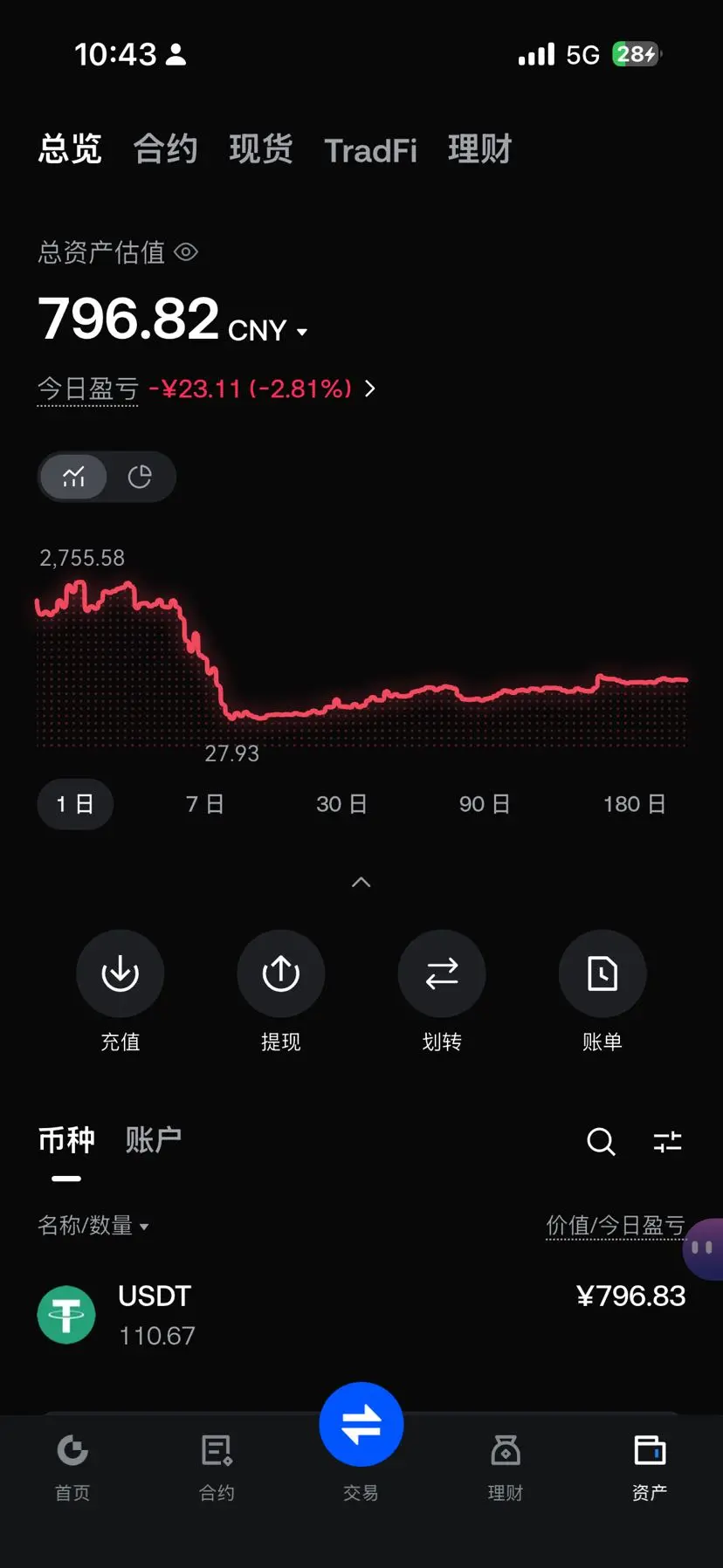Switch to the 现货 top tab
Image resolution: width=723 pixels, height=1568 pixels.
tap(260, 149)
